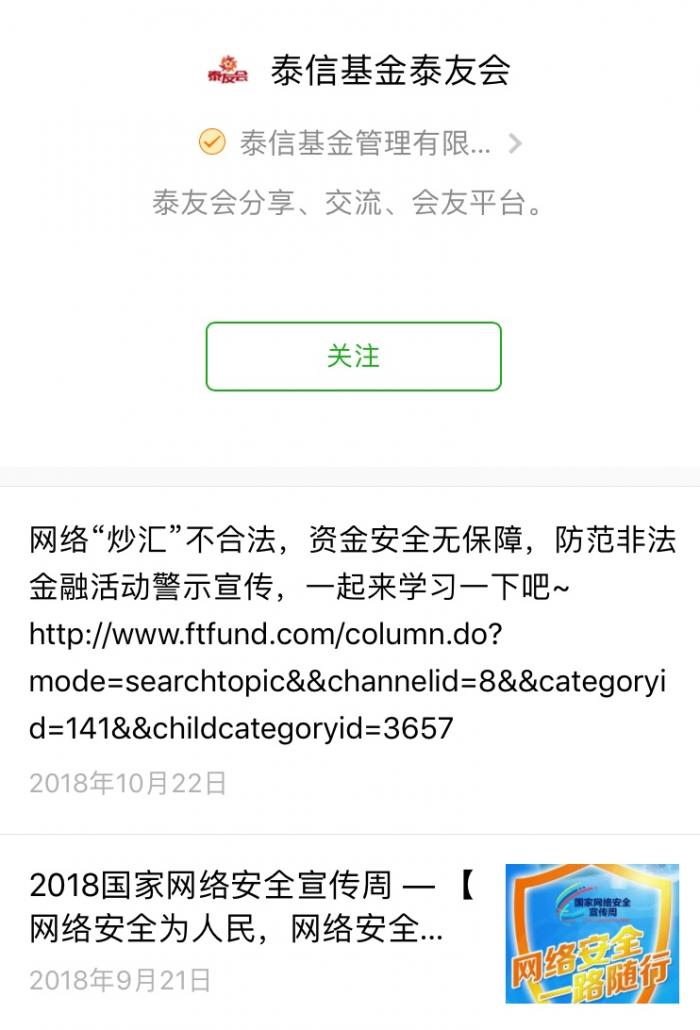Follow the 泰信基金泰友会 account with 关注
This screenshot has width=700, height=1030.
pos(353,356)
